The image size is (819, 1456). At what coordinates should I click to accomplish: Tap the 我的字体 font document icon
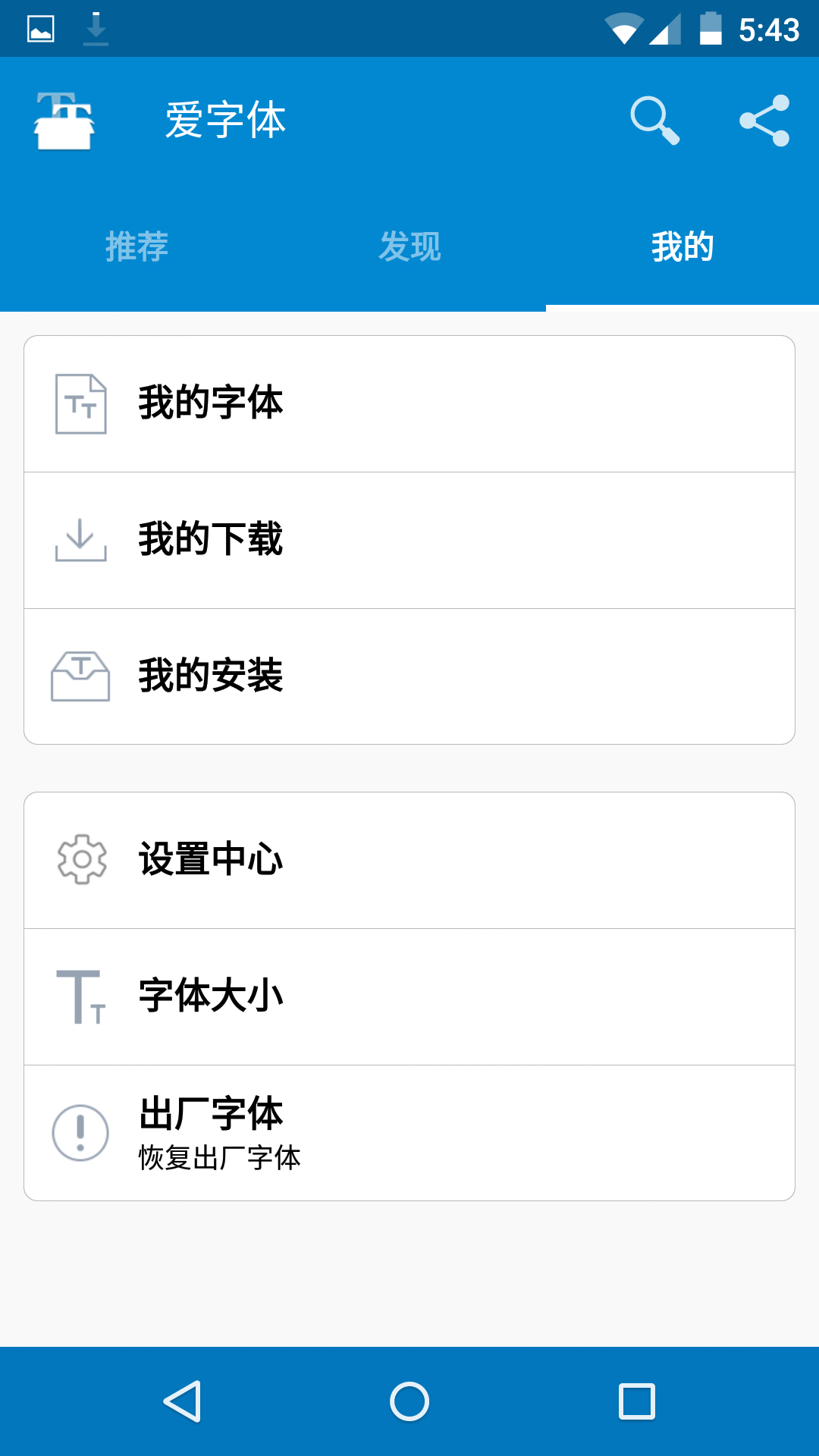[81, 403]
